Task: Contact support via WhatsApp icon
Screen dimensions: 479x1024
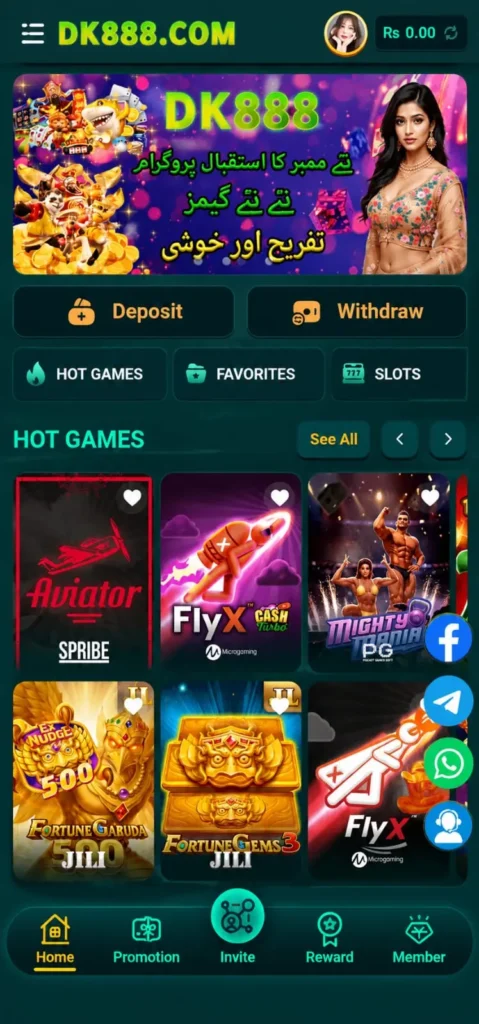Action: (x=448, y=763)
